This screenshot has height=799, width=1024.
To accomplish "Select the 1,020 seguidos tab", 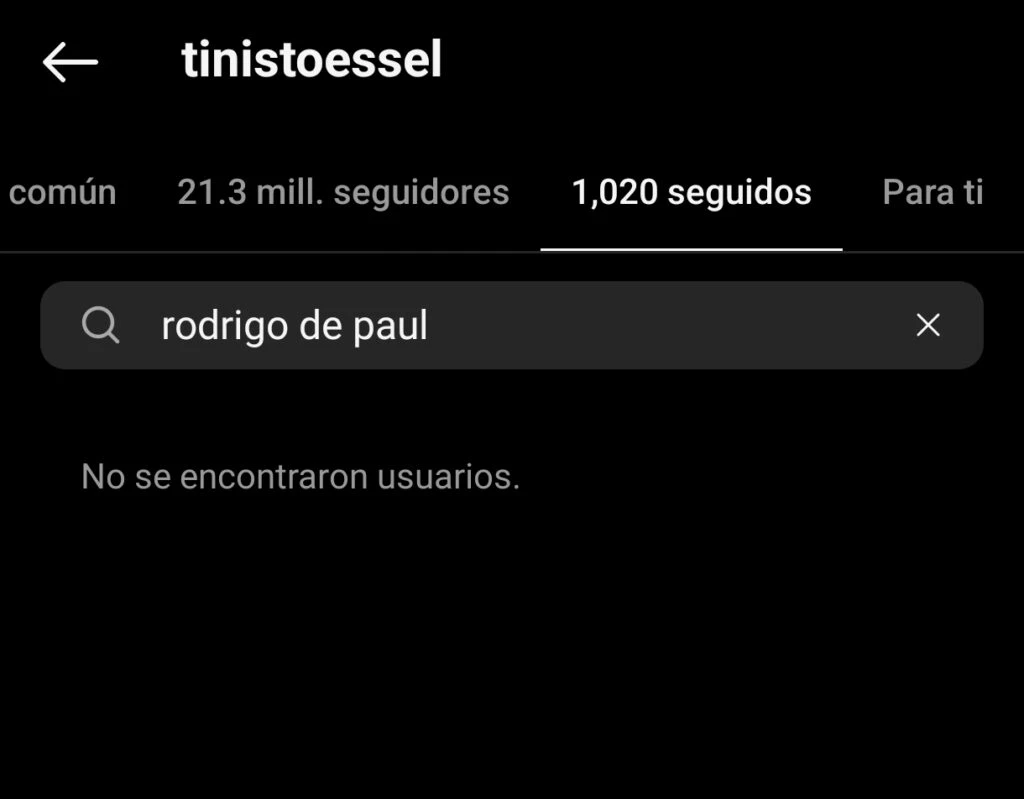I will click(x=691, y=192).
